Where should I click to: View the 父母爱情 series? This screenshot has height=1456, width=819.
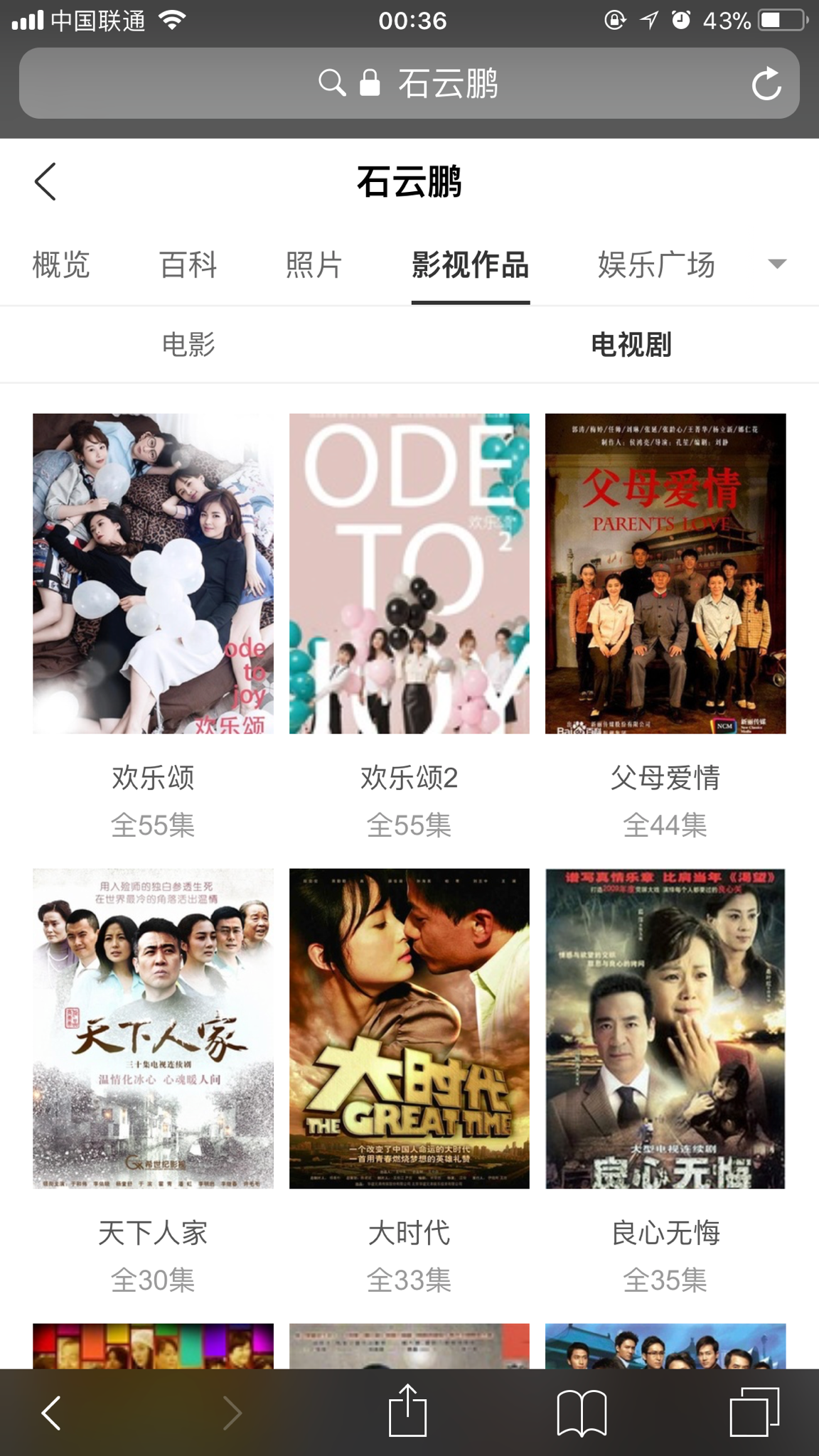point(665,573)
